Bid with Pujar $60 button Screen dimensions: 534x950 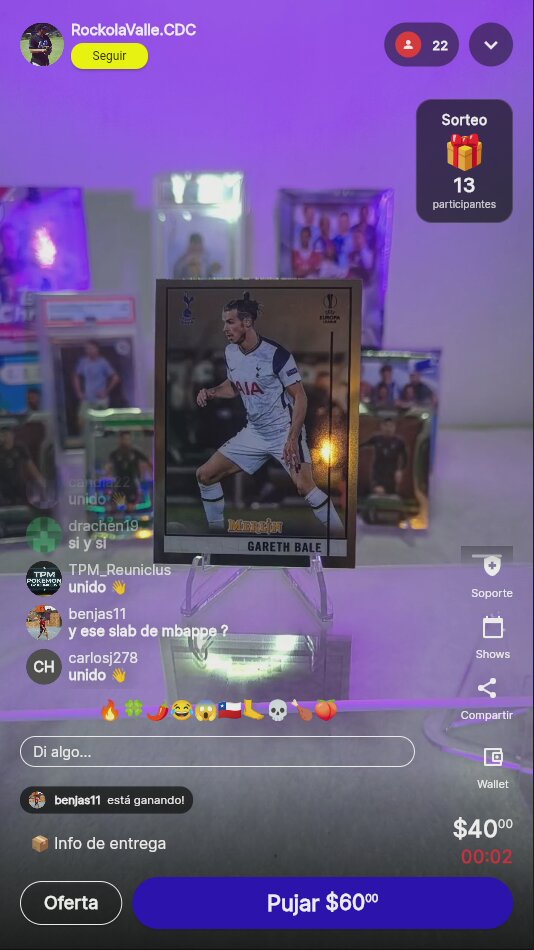[323, 903]
